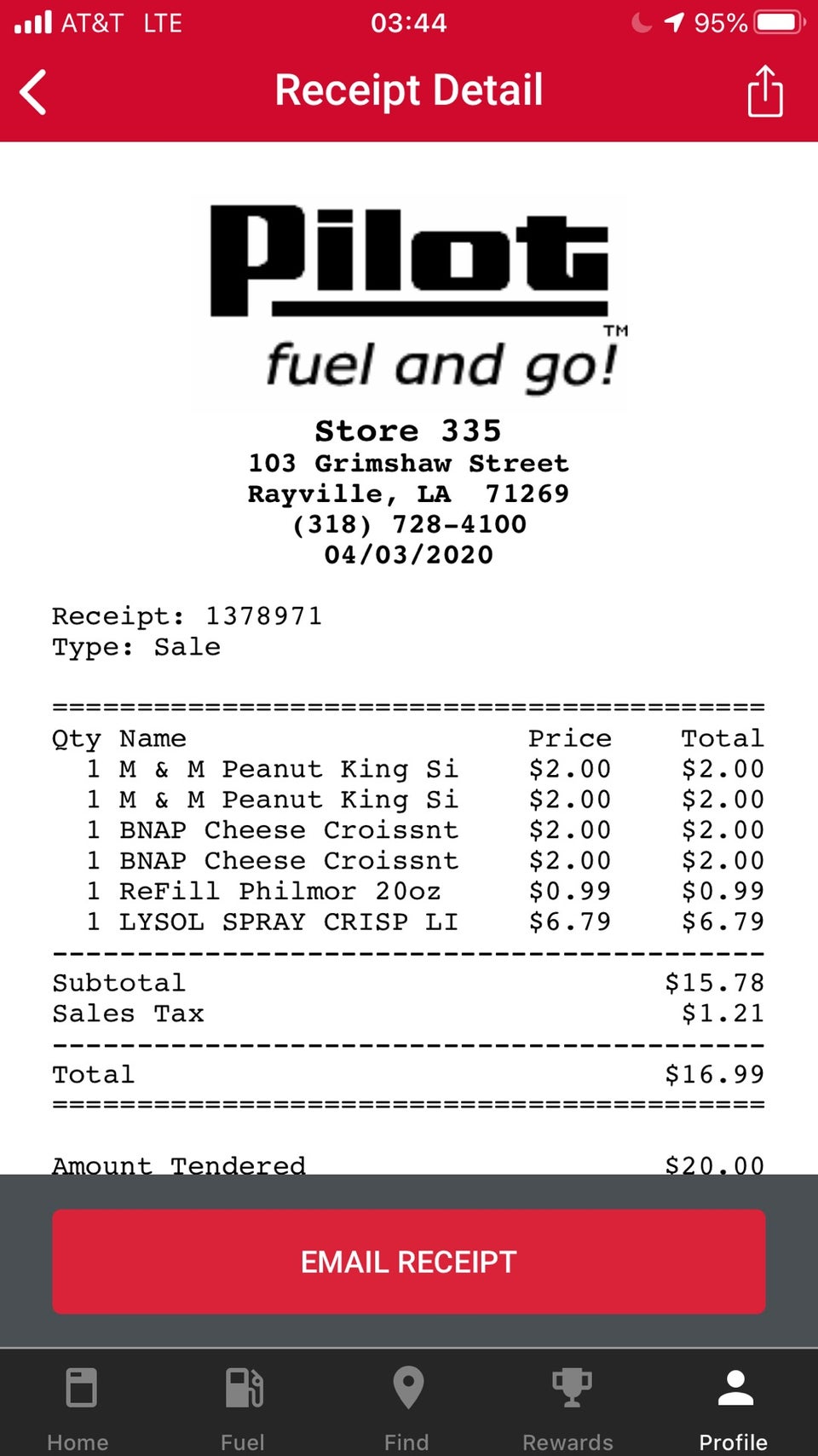Switch to the Home tab
Viewport: 818px width, 1456px height.
click(79, 1407)
